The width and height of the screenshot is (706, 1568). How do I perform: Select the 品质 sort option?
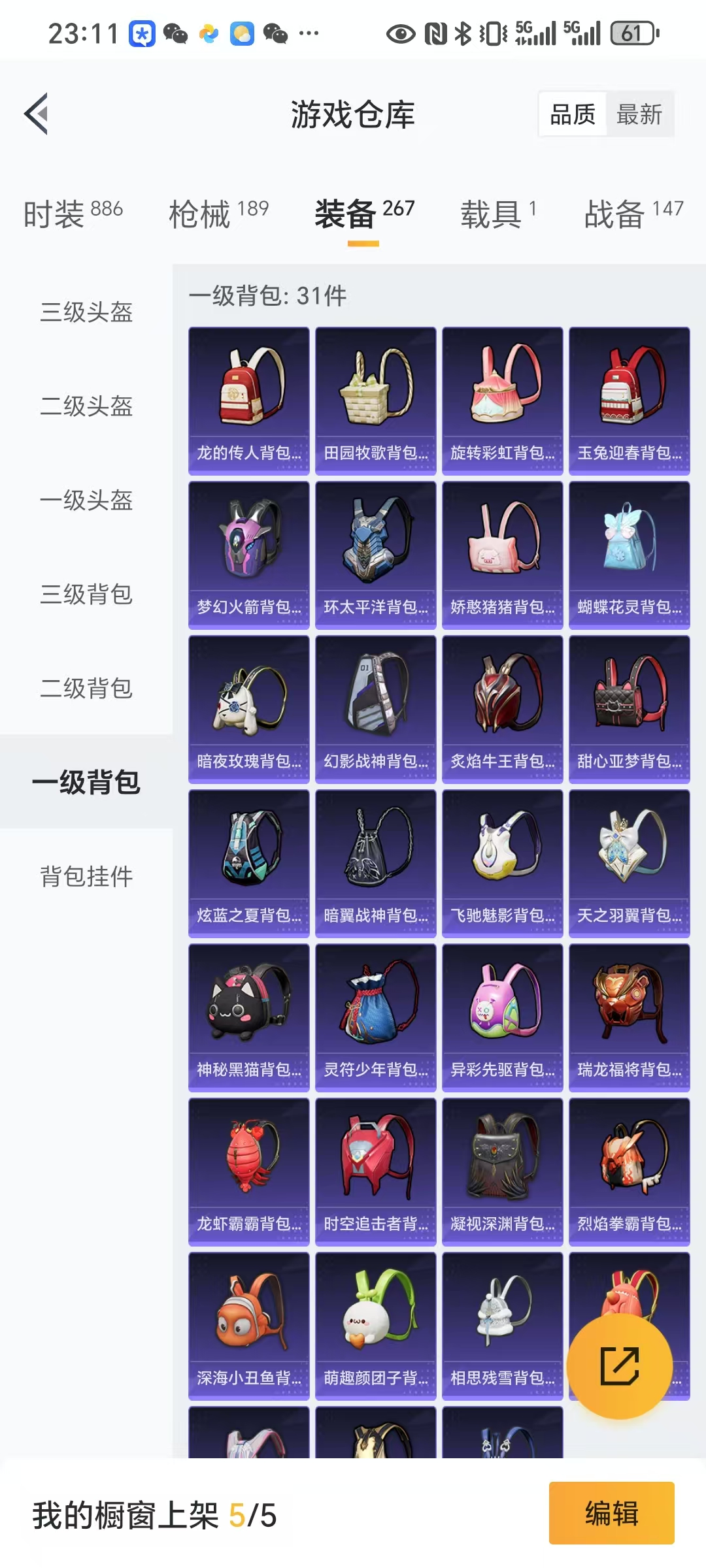click(573, 114)
